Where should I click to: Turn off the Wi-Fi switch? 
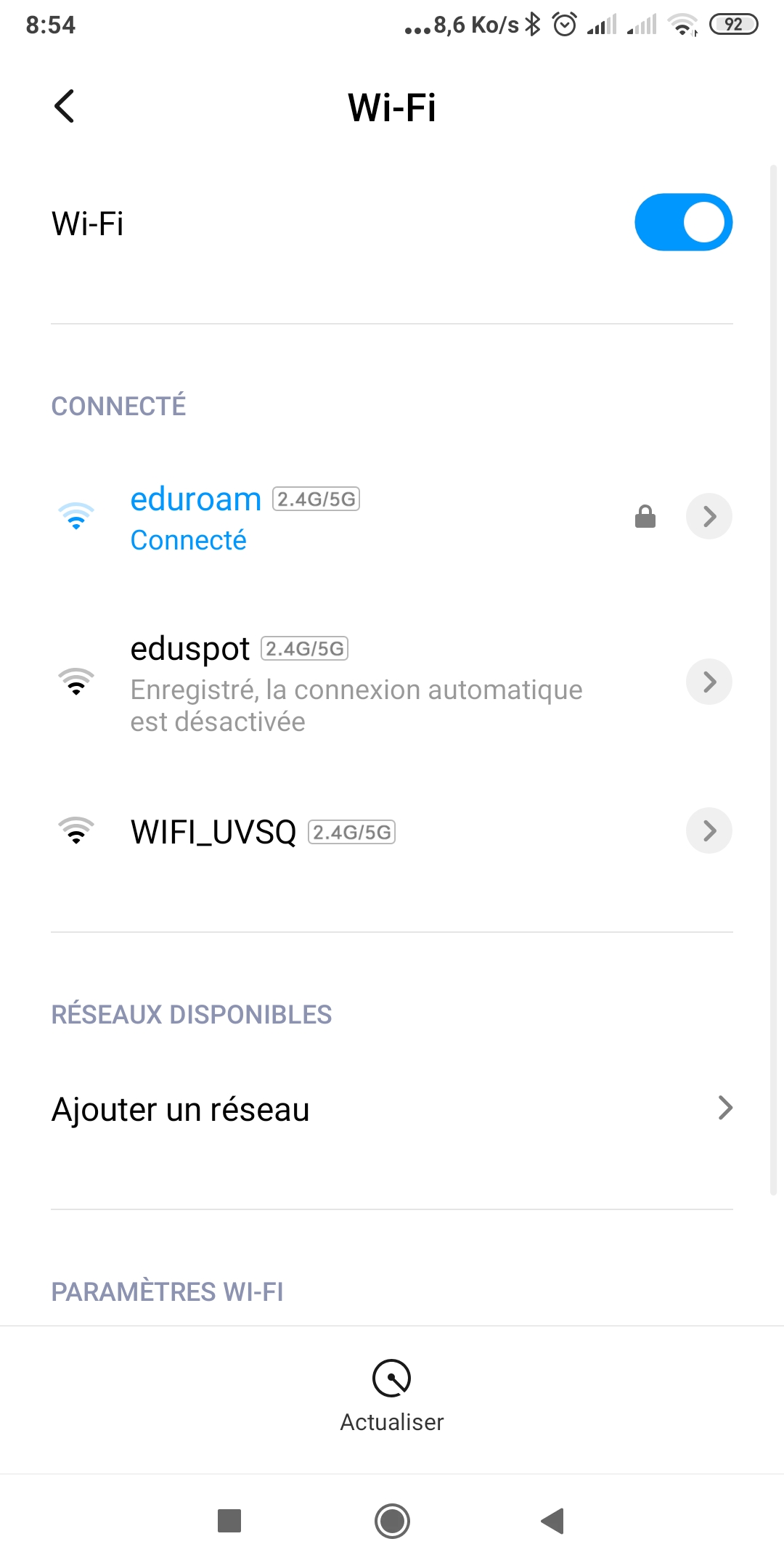[x=683, y=222]
